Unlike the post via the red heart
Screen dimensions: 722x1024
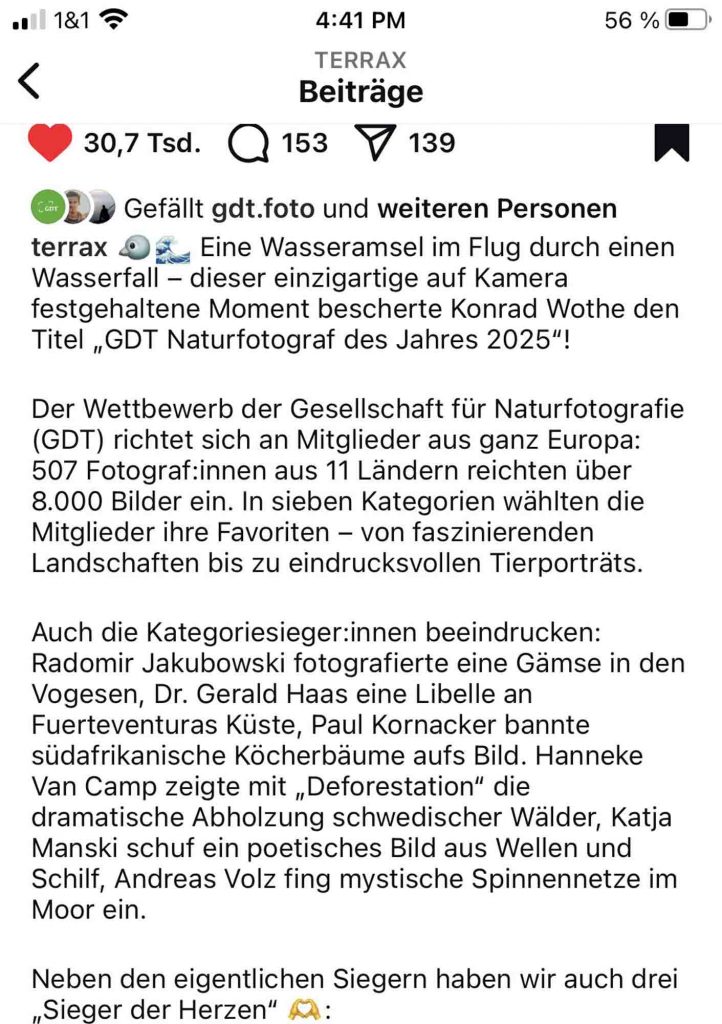coord(49,143)
